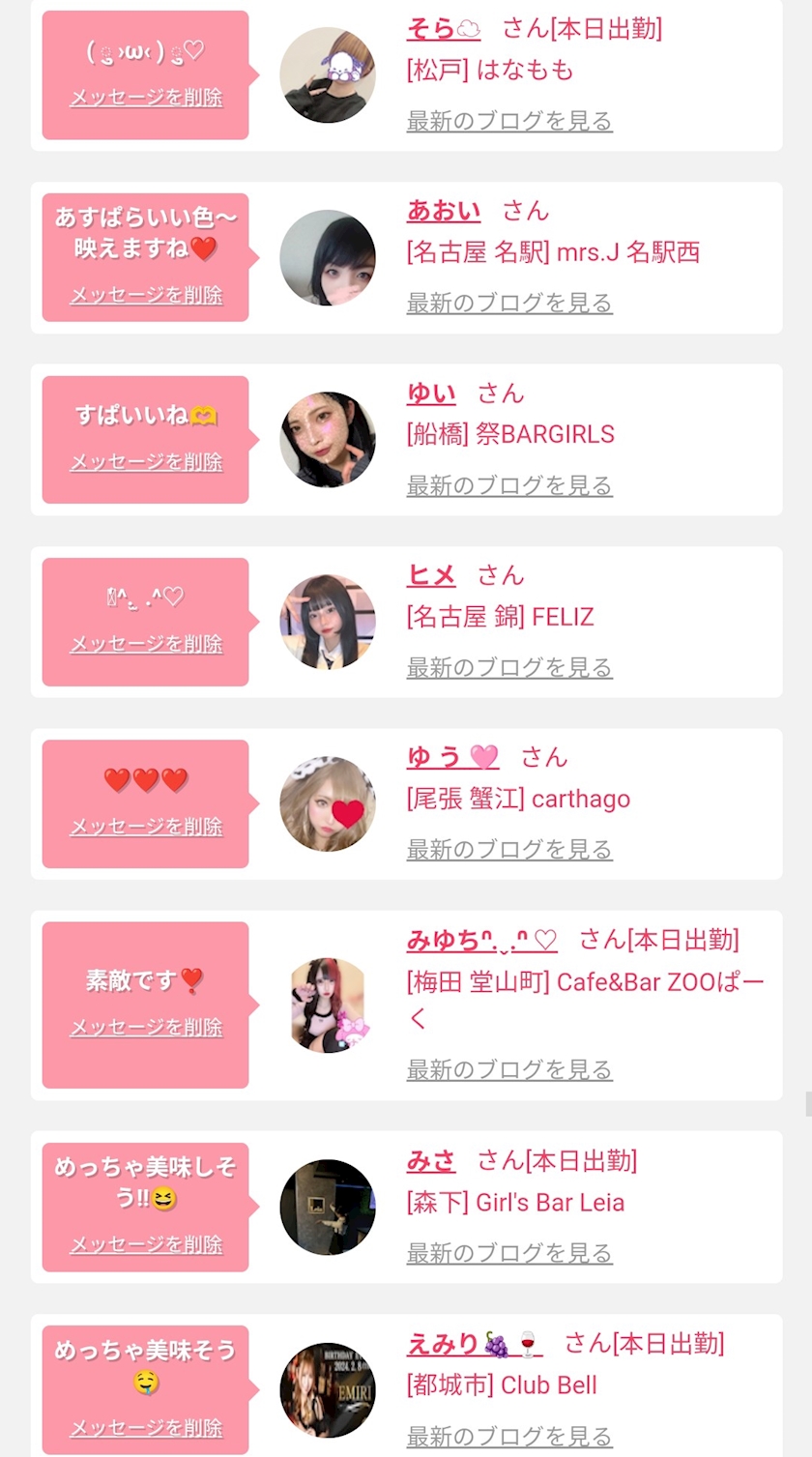Open えみり's profile name link
This screenshot has width=812, height=1457.
pyautogui.click(x=475, y=1343)
